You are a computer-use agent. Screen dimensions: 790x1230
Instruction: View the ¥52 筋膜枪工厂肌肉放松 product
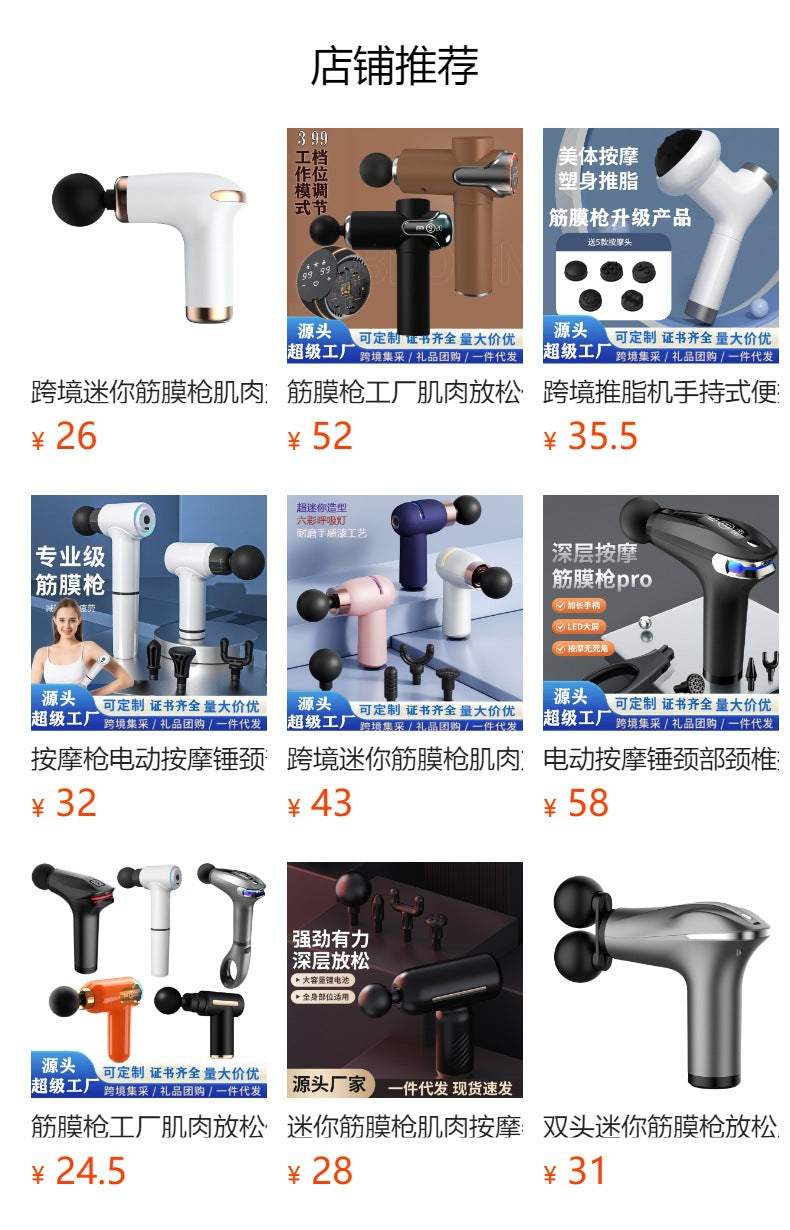coord(404,246)
